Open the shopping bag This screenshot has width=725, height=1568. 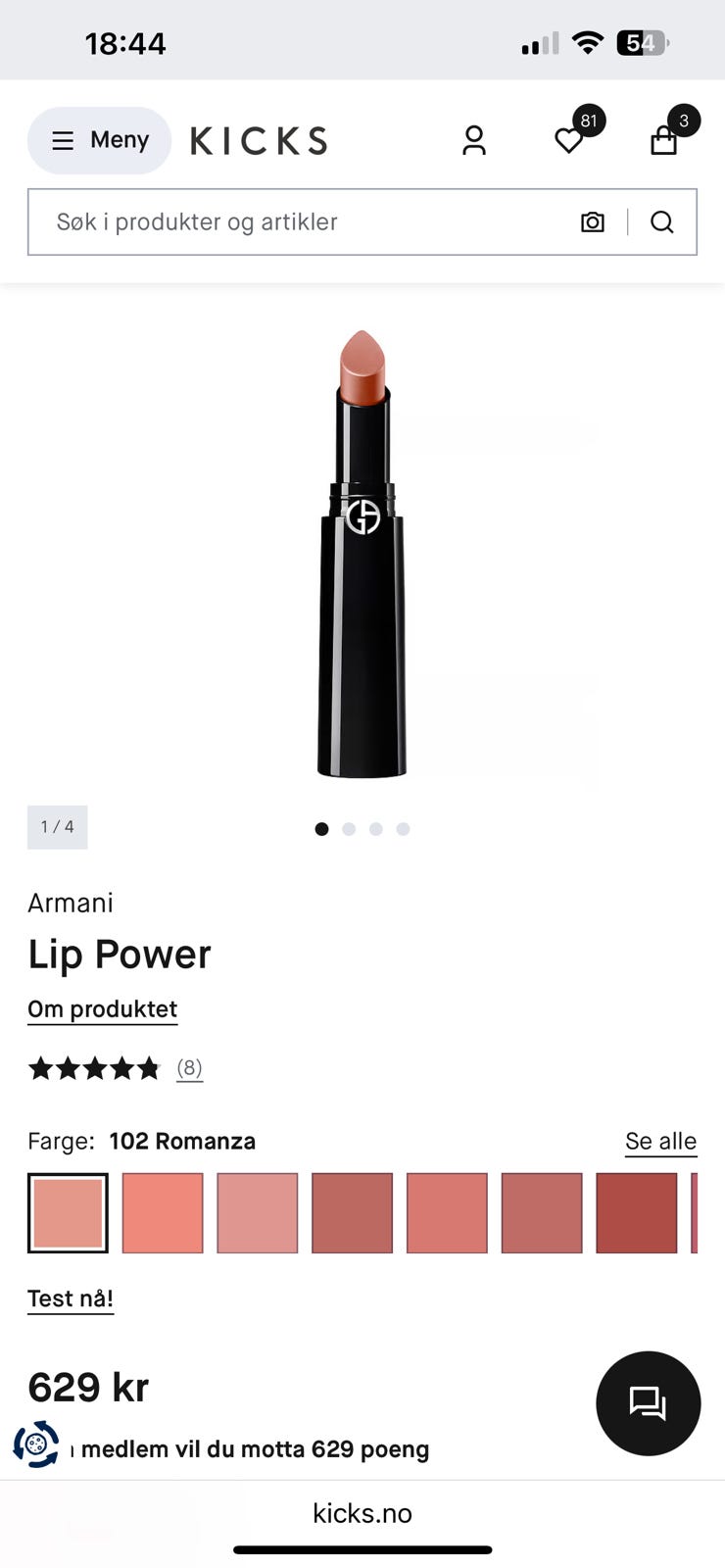pyautogui.click(x=664, y=141)
